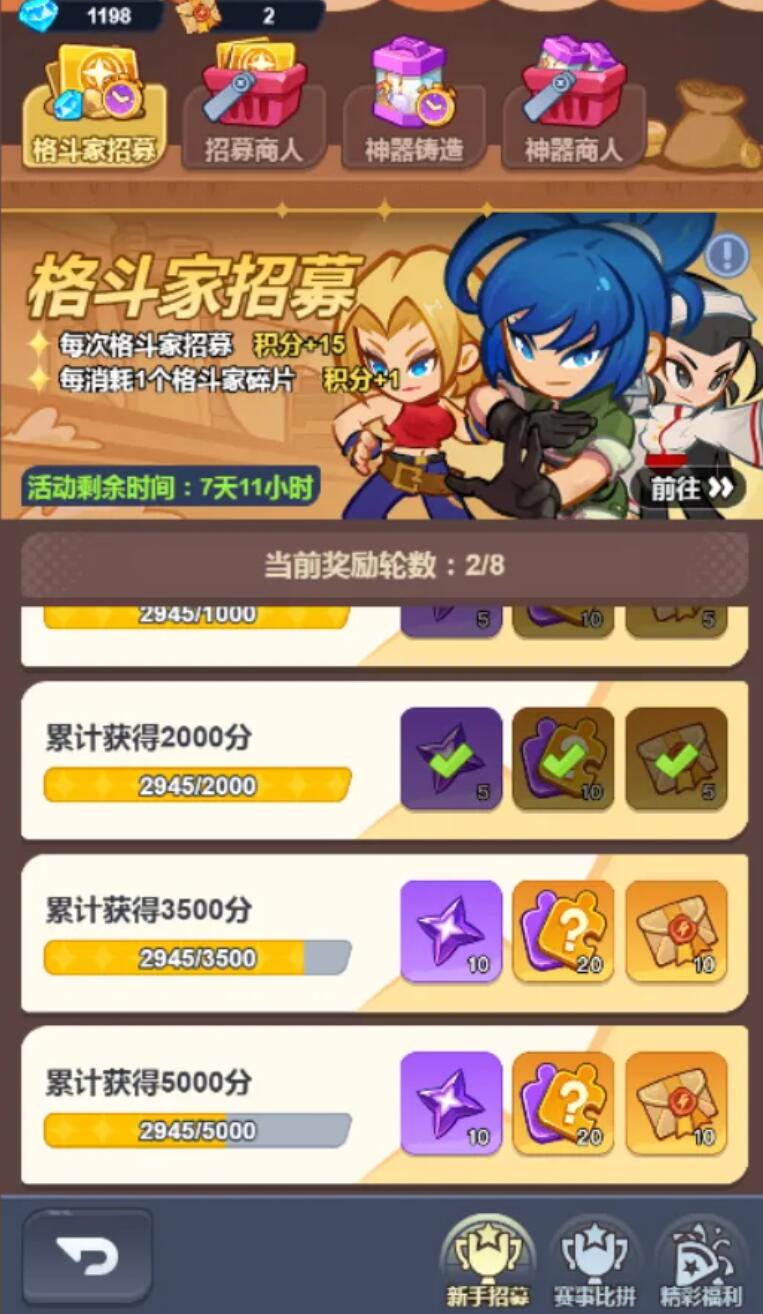
Task: View envelope ticket reward in 3500分 row
Action: click(676, 931)
